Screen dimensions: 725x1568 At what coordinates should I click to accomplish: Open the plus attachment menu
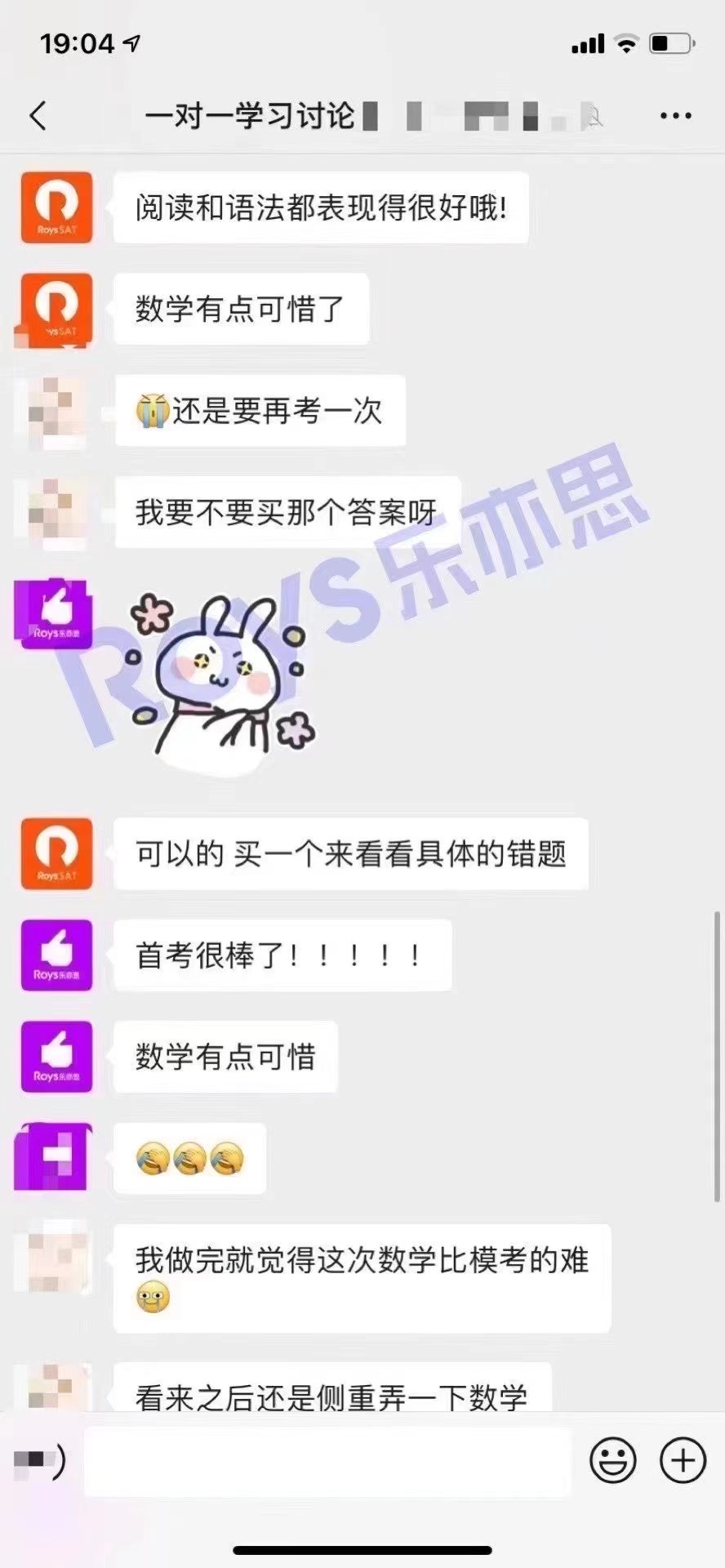(x=682, y=1460)
